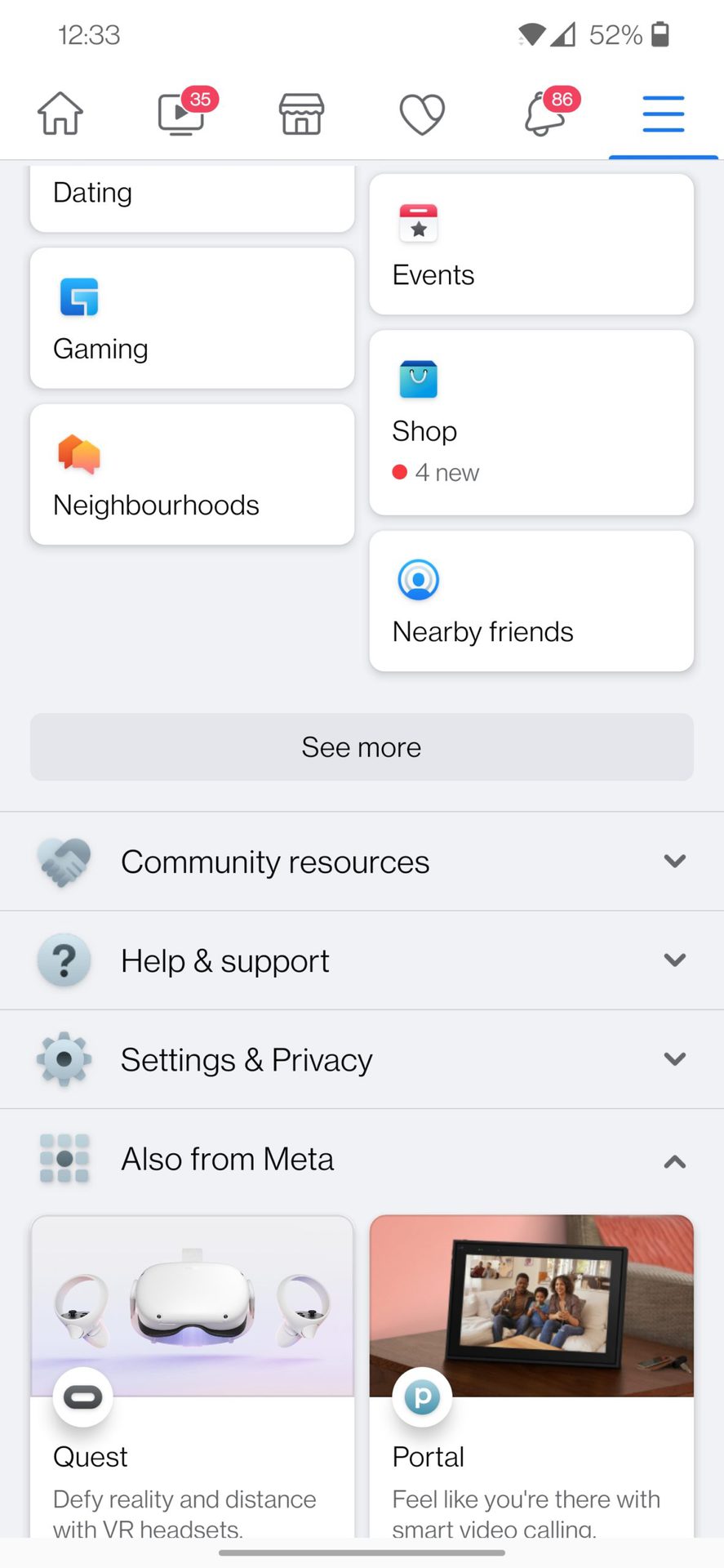Open Nearby friends

531,601
